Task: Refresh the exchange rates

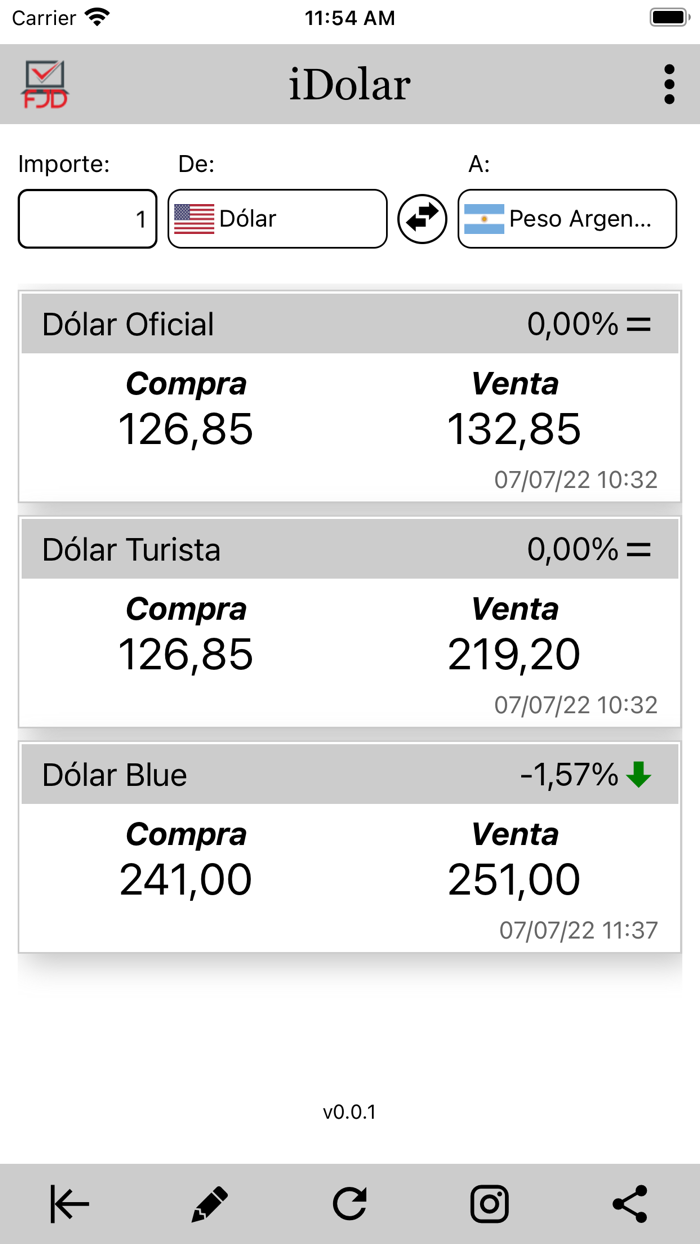Action: [350, 1204]
